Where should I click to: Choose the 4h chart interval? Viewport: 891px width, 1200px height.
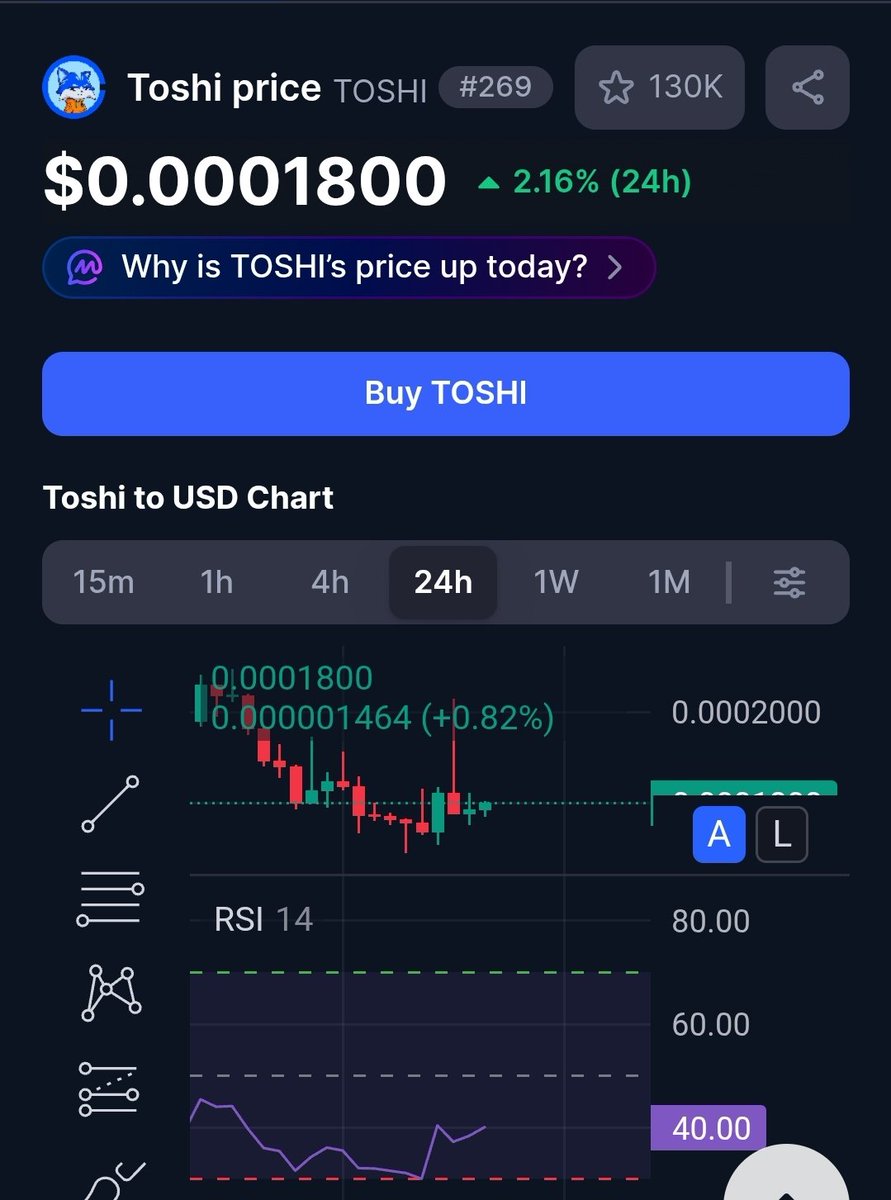click(x=330, y=582)
